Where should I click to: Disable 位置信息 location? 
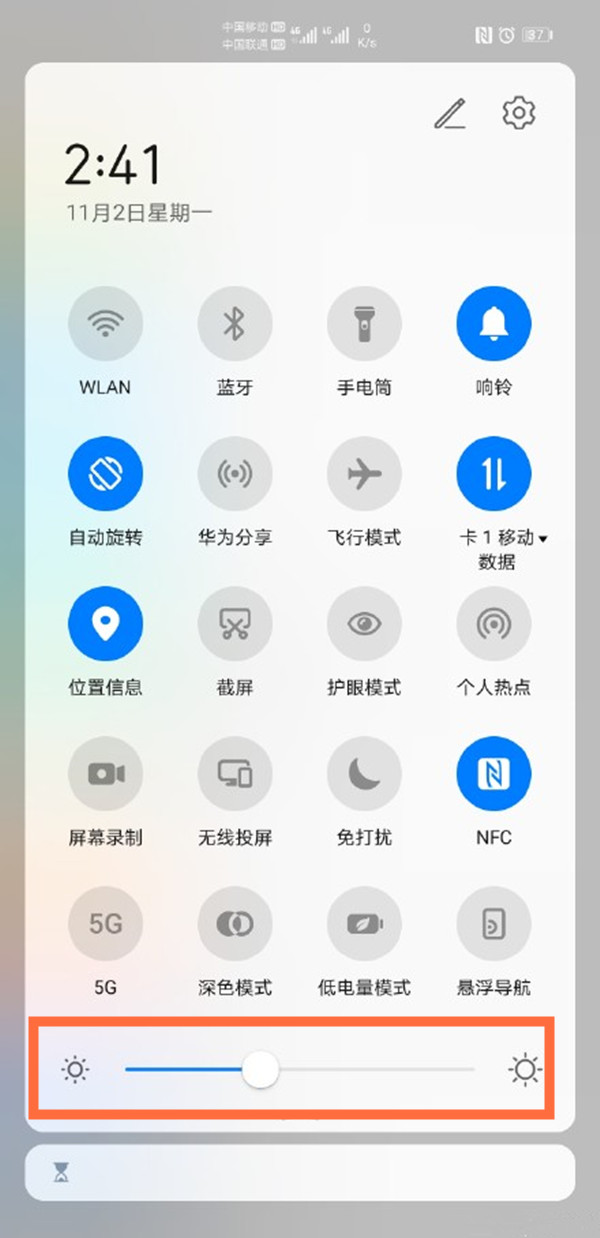105,623
